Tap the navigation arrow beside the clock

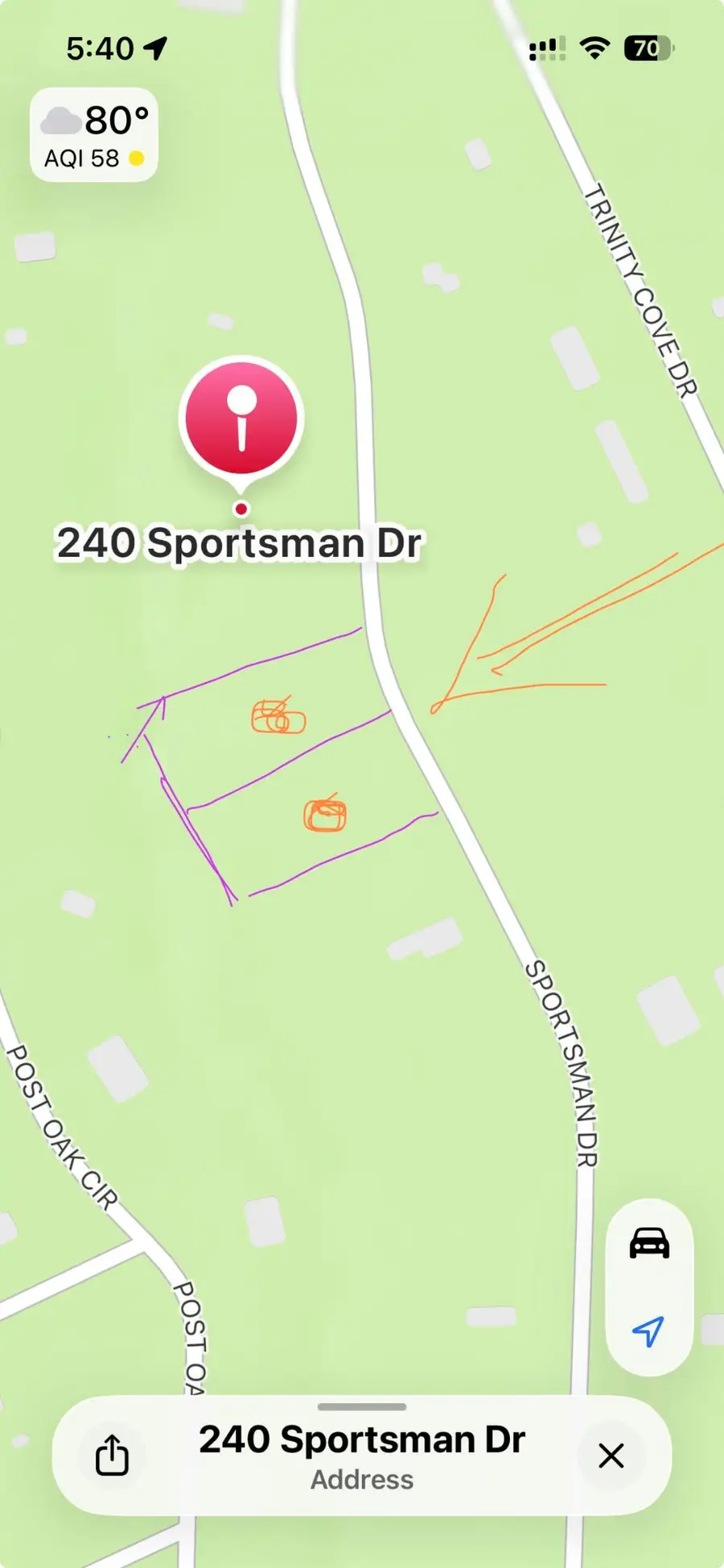pos(155,48)
